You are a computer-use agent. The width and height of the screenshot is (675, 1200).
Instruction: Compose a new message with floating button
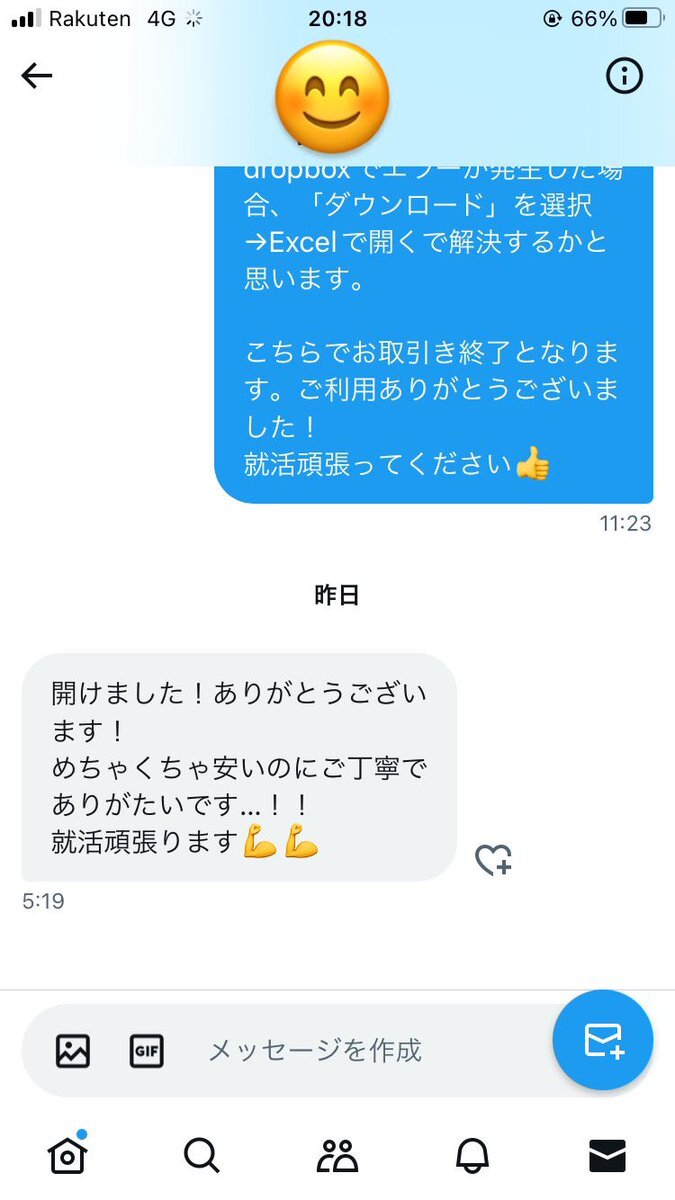coord(603,1040)
